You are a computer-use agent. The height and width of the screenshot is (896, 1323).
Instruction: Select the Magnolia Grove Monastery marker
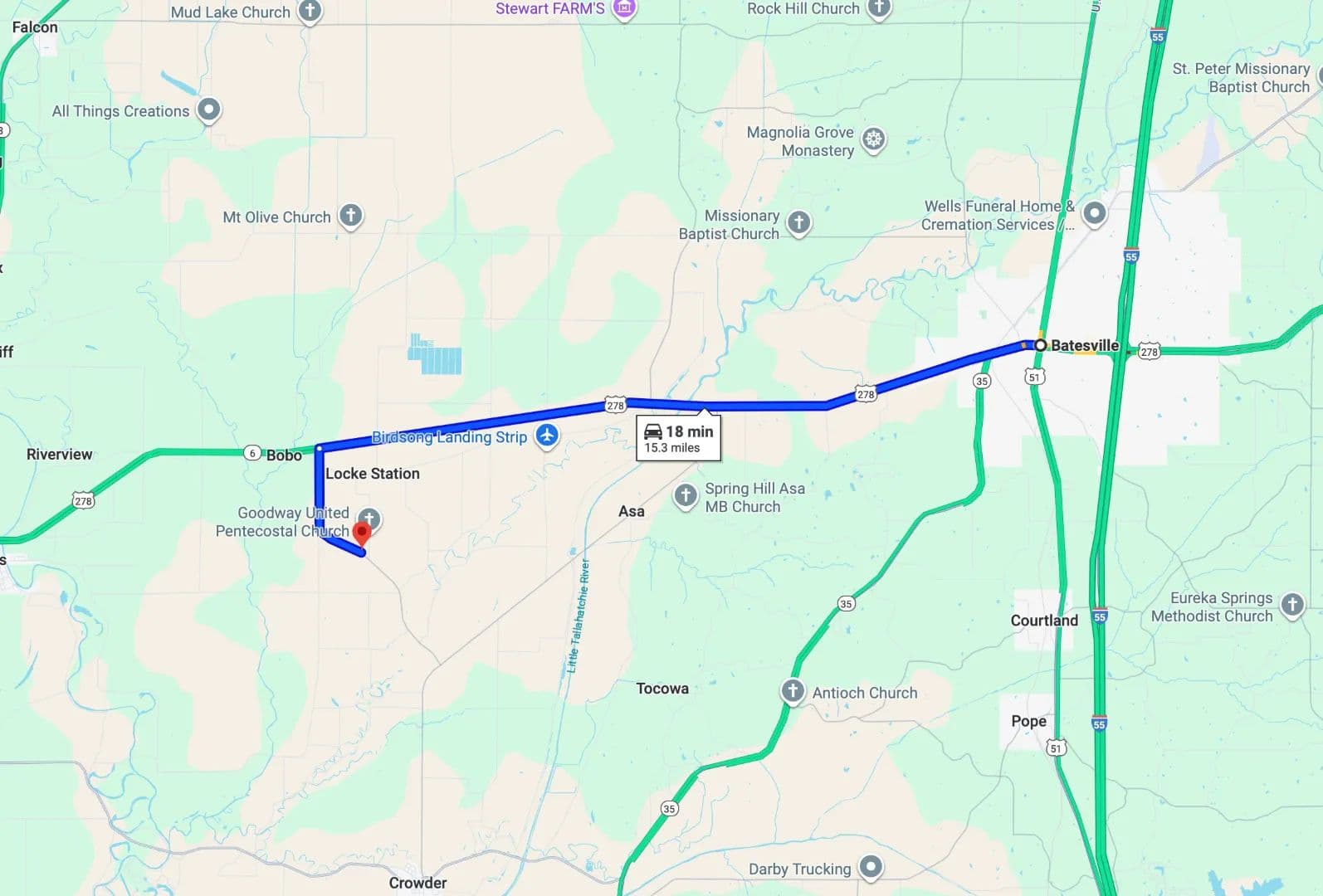[x=873, y=139]
